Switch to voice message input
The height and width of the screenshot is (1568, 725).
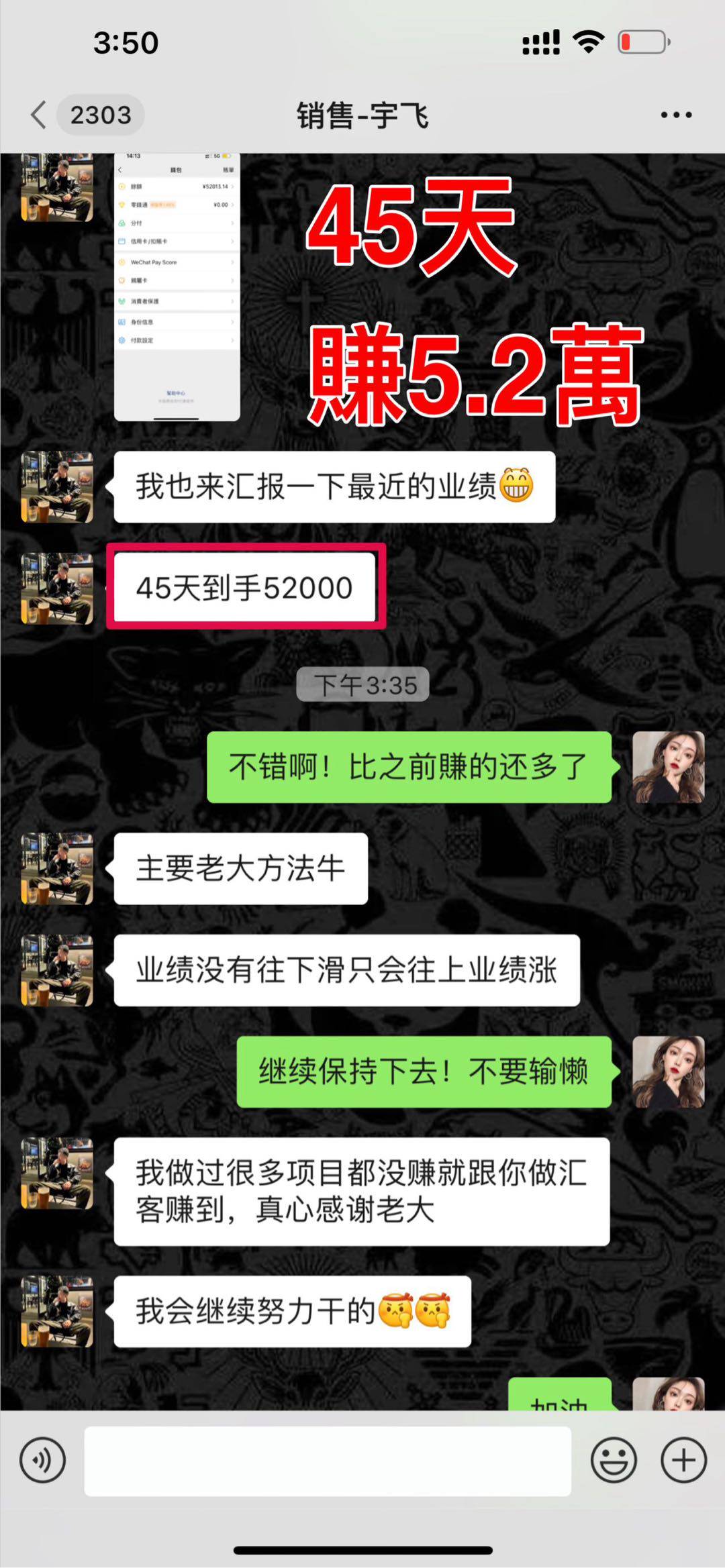point(43,1460)
